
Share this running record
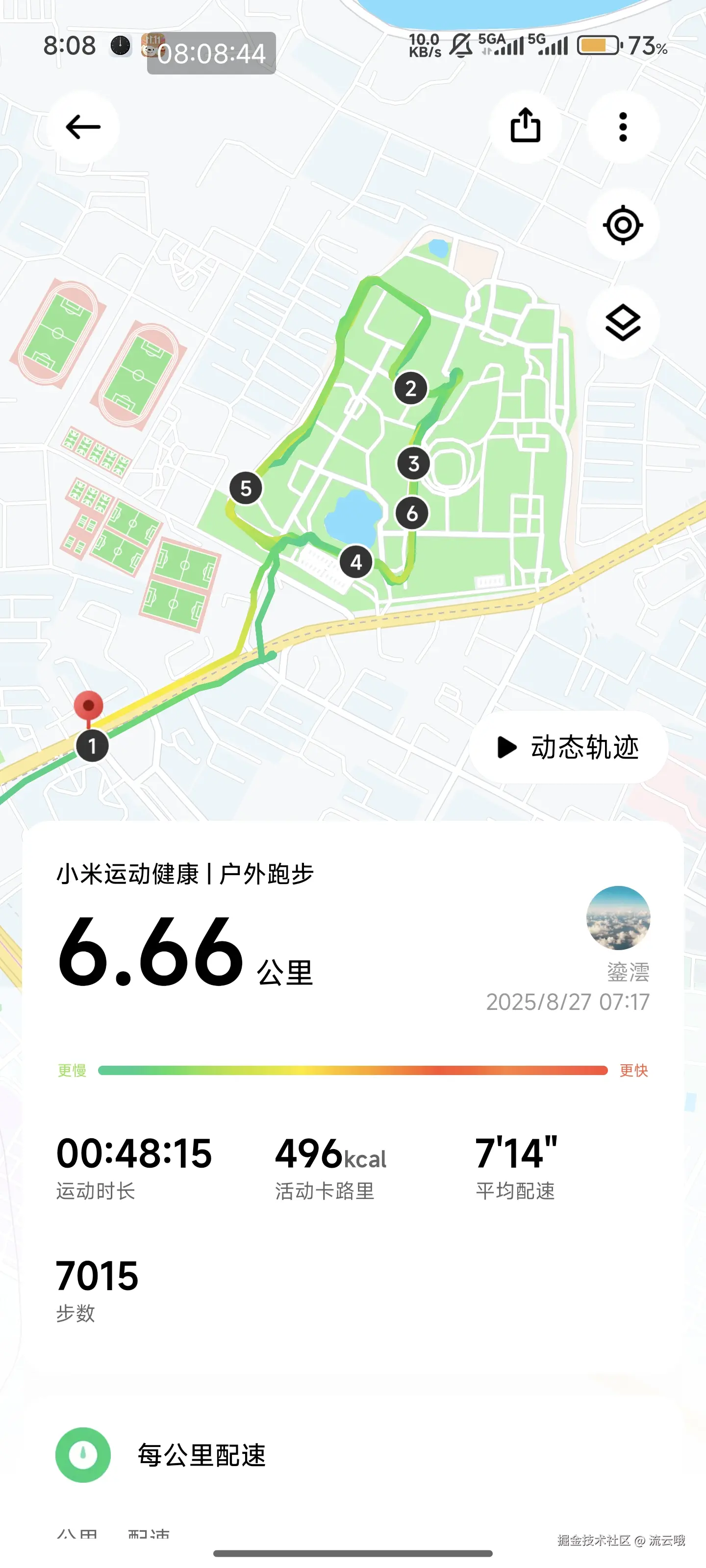coord(525,126)
